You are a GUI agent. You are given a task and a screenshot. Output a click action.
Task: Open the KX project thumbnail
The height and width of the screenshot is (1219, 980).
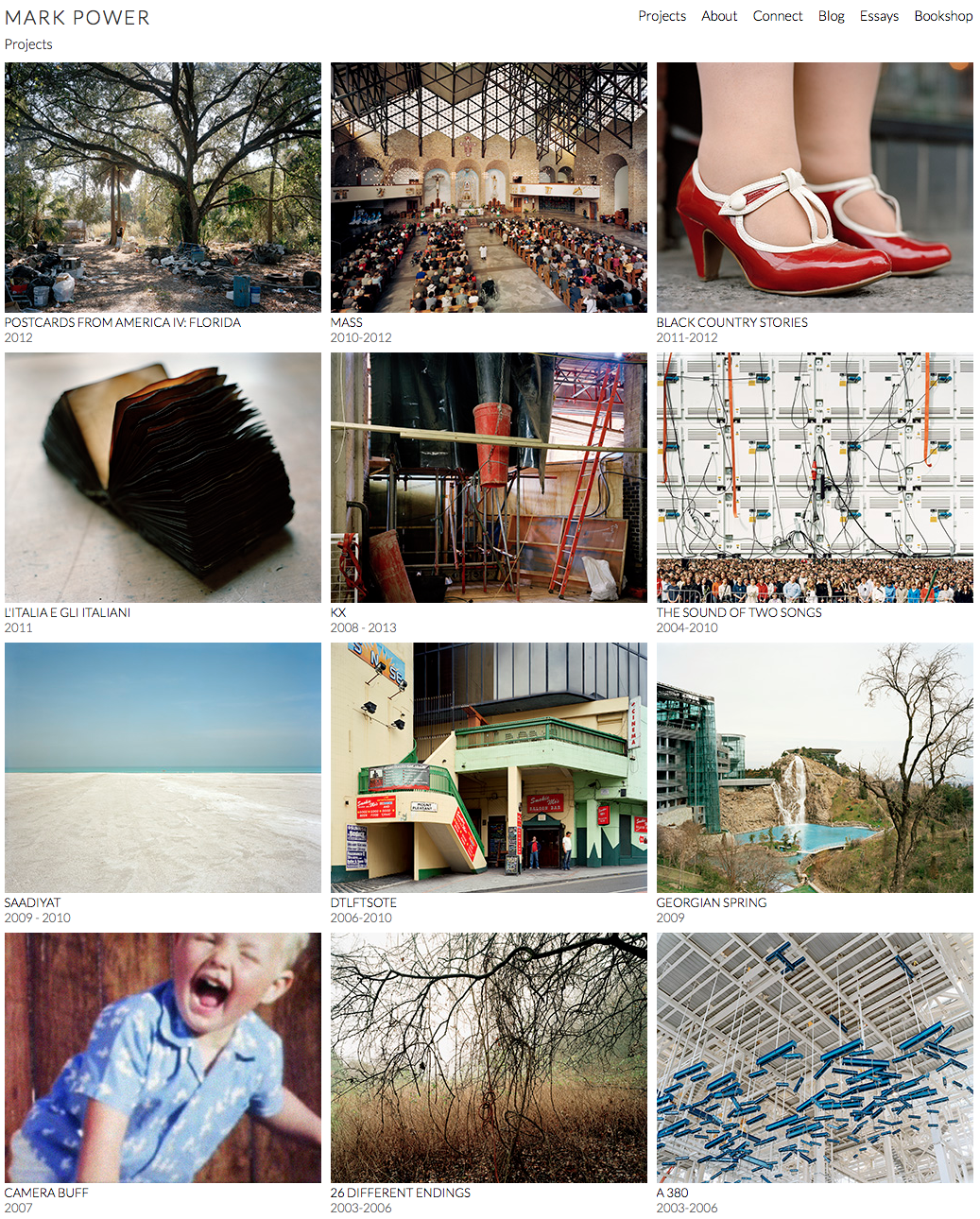[489, 477]
